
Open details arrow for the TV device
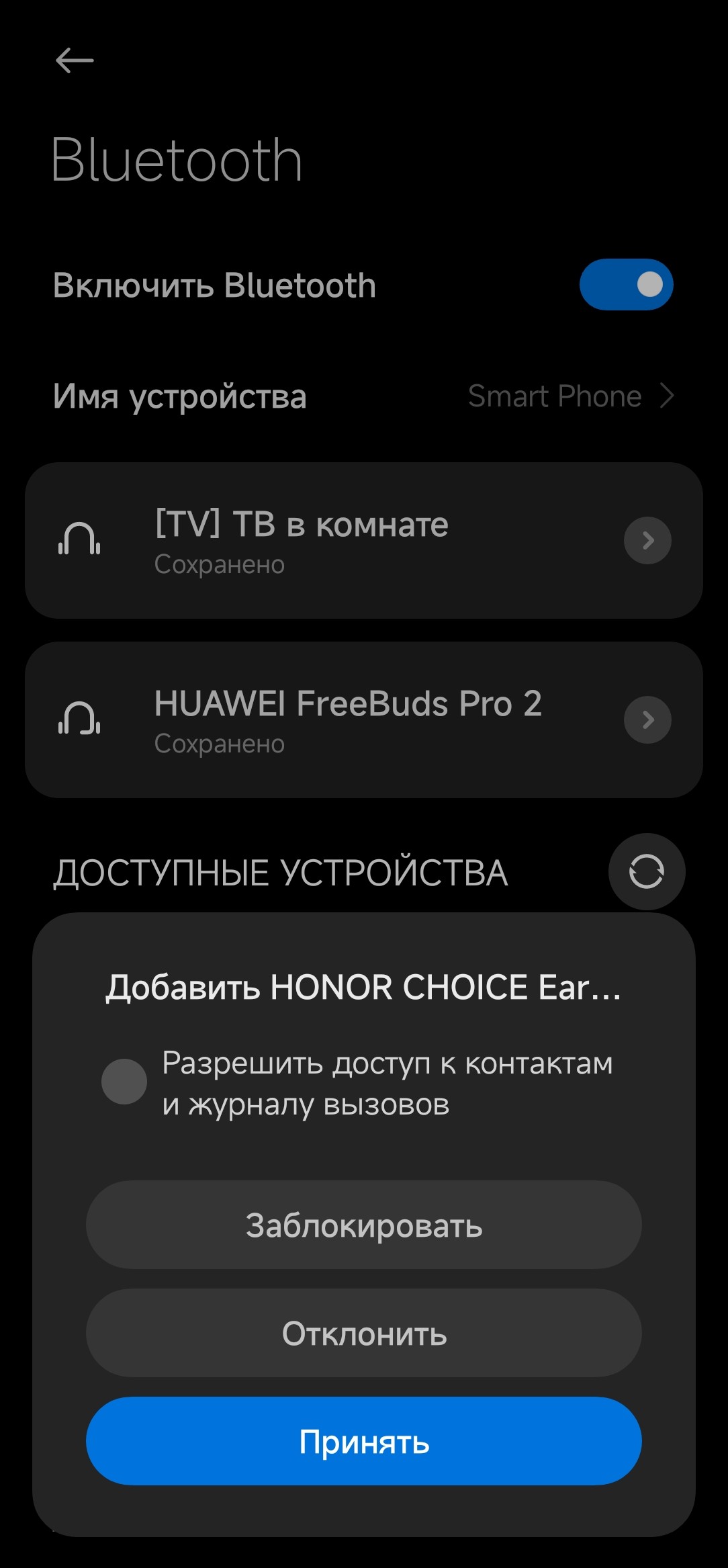[647, 540]
